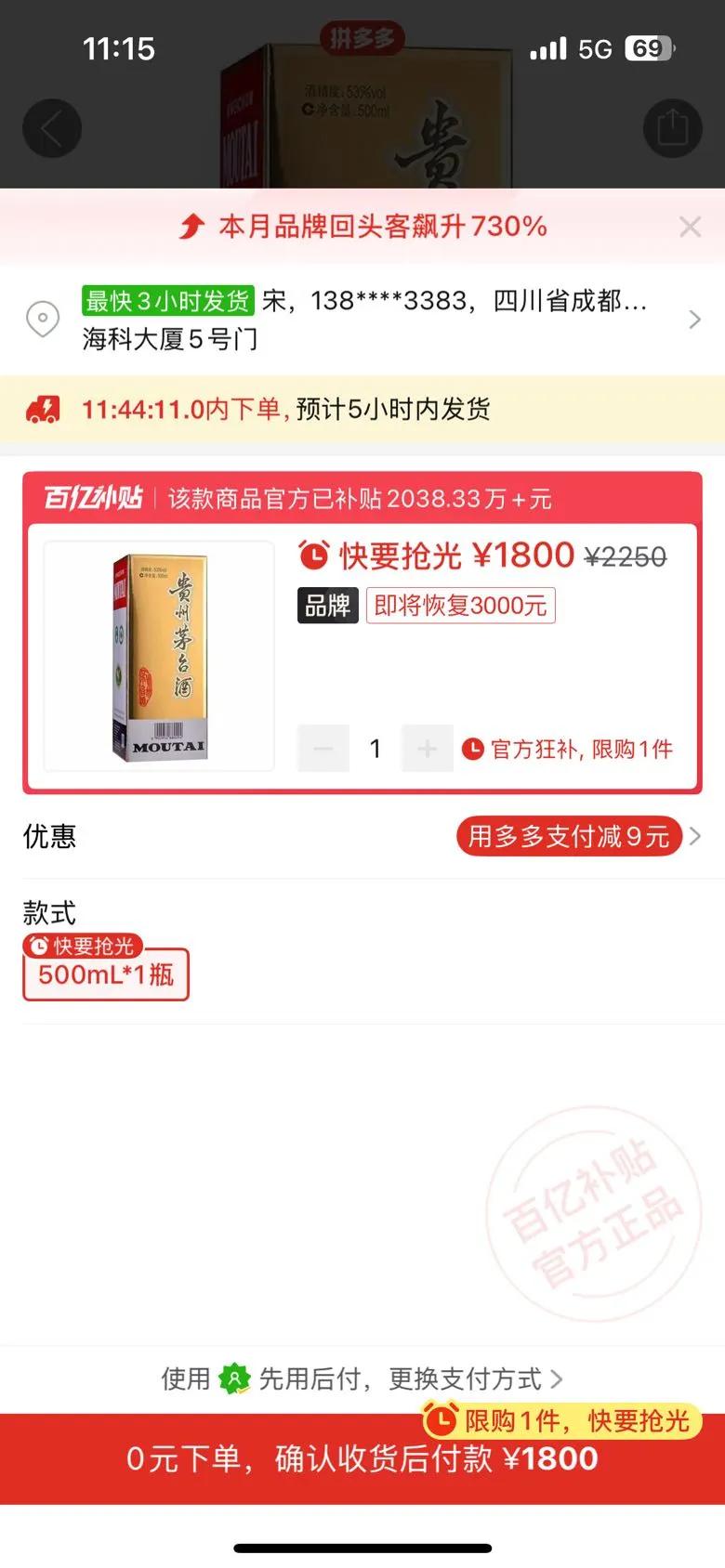The width and height of the screenshot is (725, 1568).
Task: Place order with 0元下单 button
Action: click(362, 1458)
